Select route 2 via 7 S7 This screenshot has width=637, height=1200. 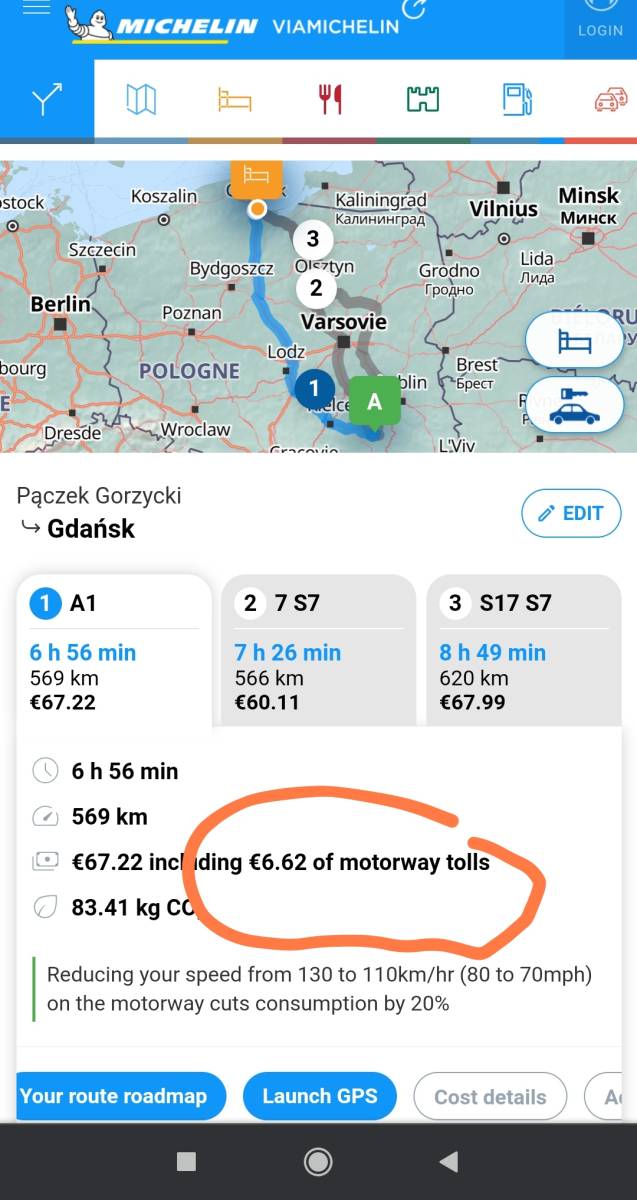click(x=318, y=650)
